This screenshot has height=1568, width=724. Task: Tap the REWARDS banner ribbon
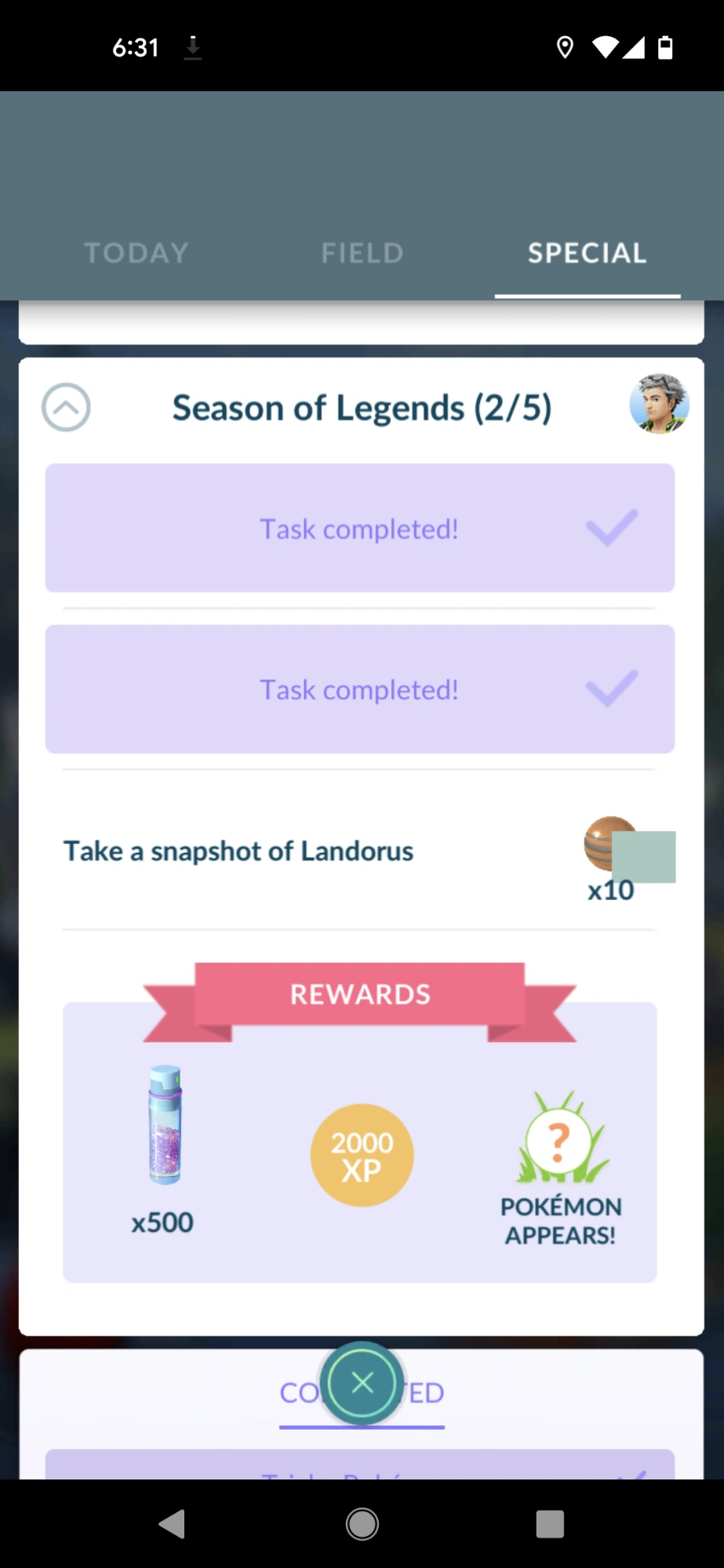pyautogui.click(x=359, y=993)
